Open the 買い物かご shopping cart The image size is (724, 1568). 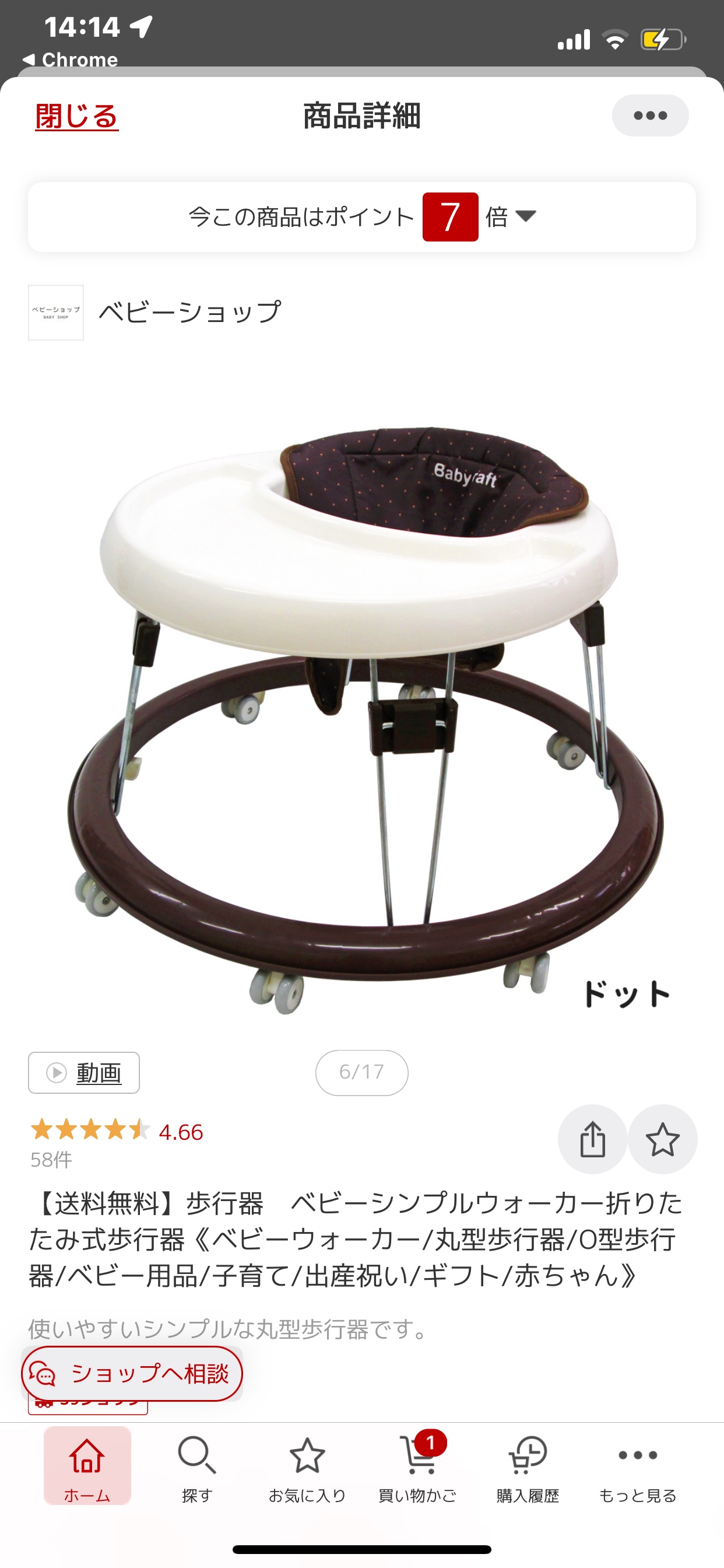click(x=417, y=1466)
